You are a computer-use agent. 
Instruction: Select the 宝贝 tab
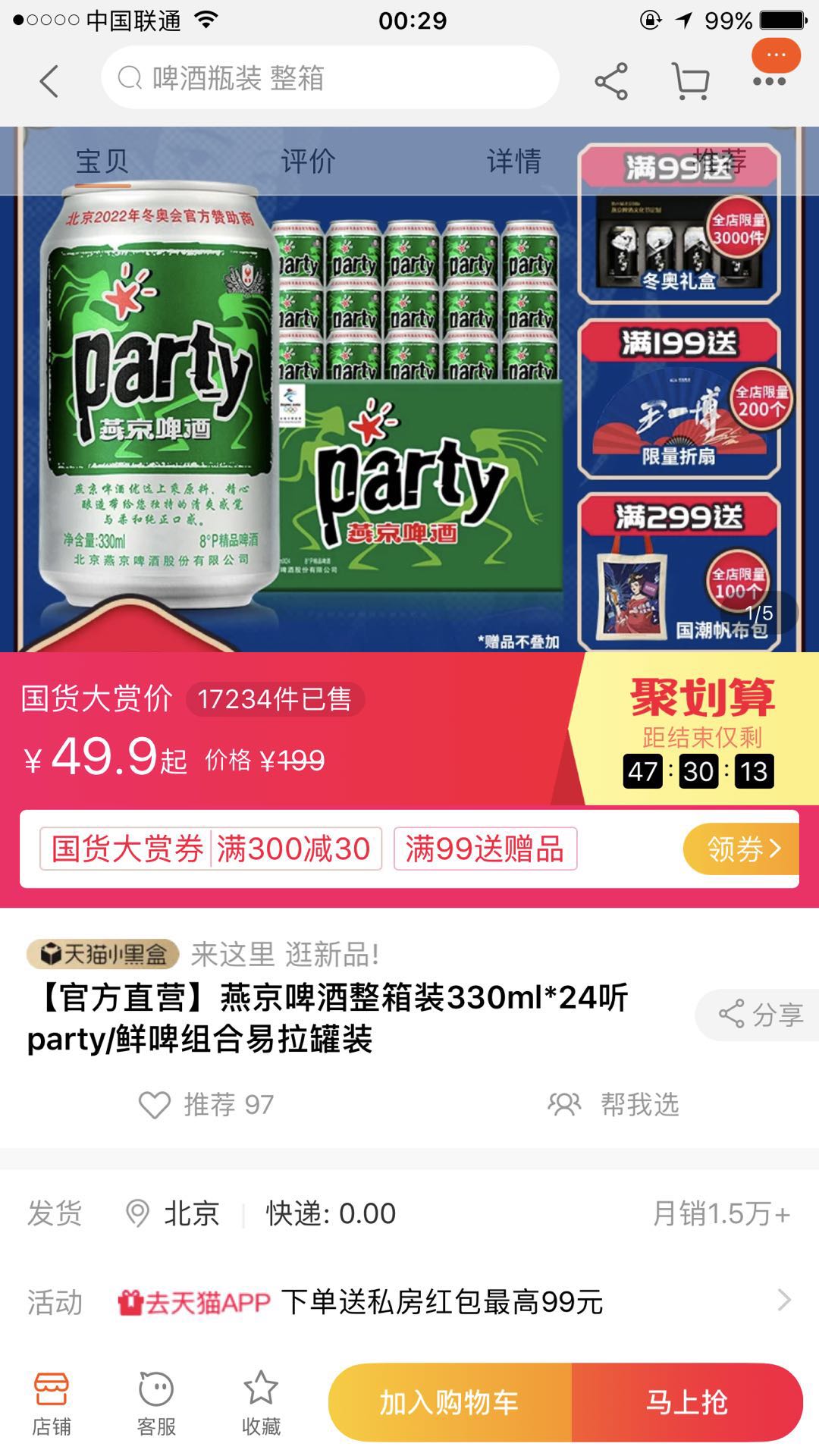tap(102, 162)
